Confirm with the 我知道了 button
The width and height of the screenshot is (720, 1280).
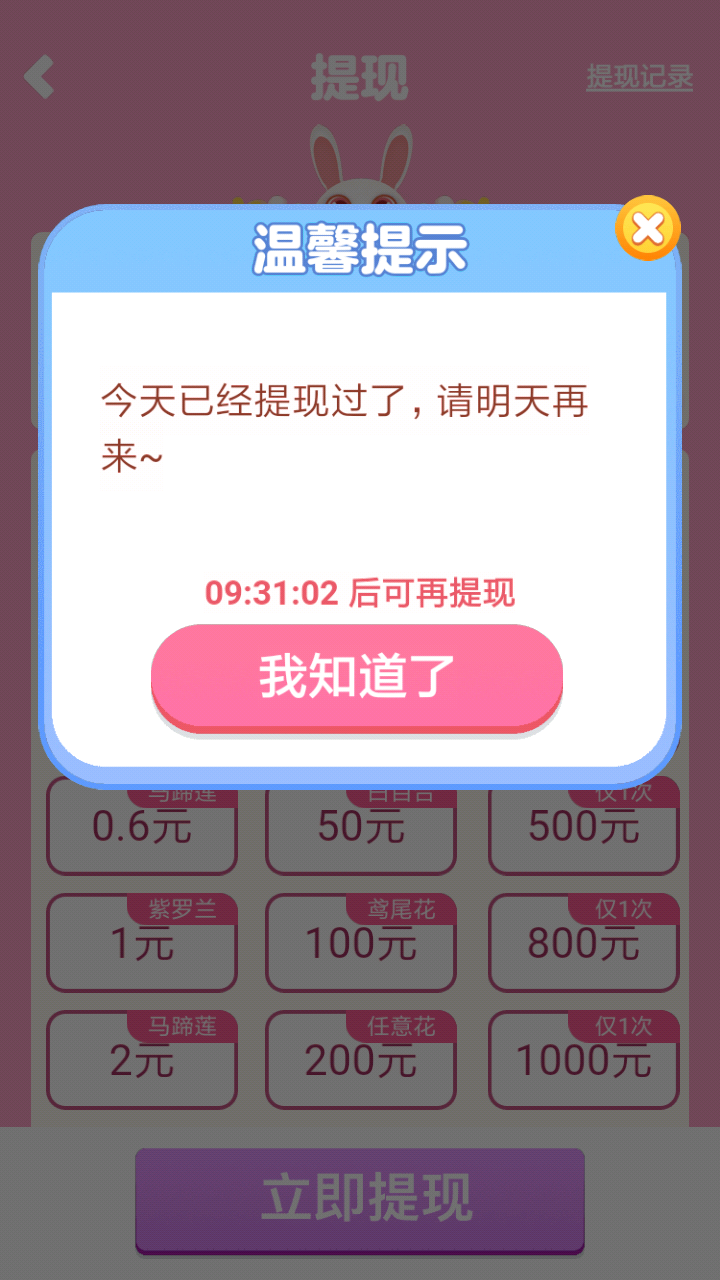[357, 677]
